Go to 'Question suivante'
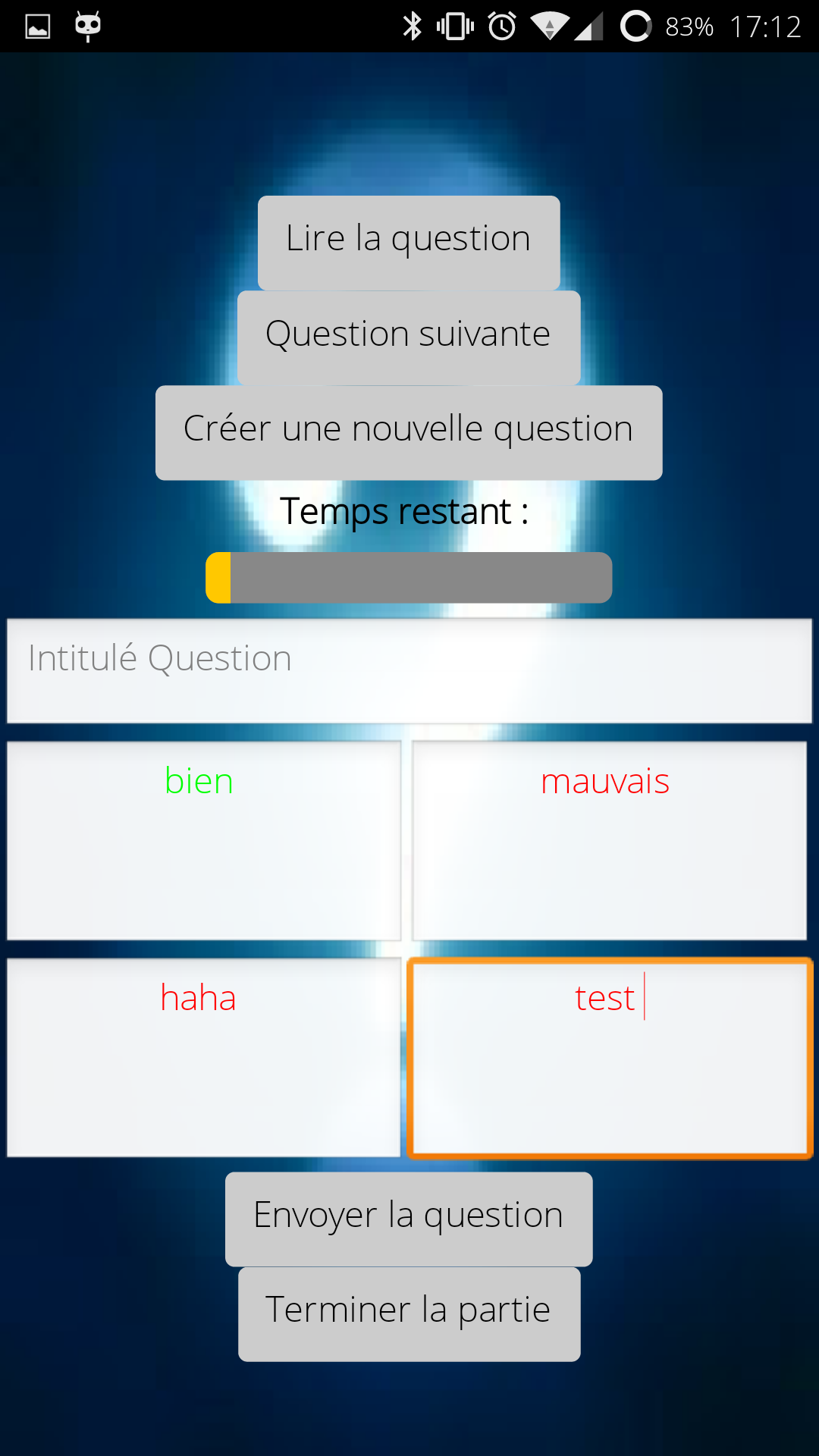Screen dimensions: 819x1456 pos(409,337)
